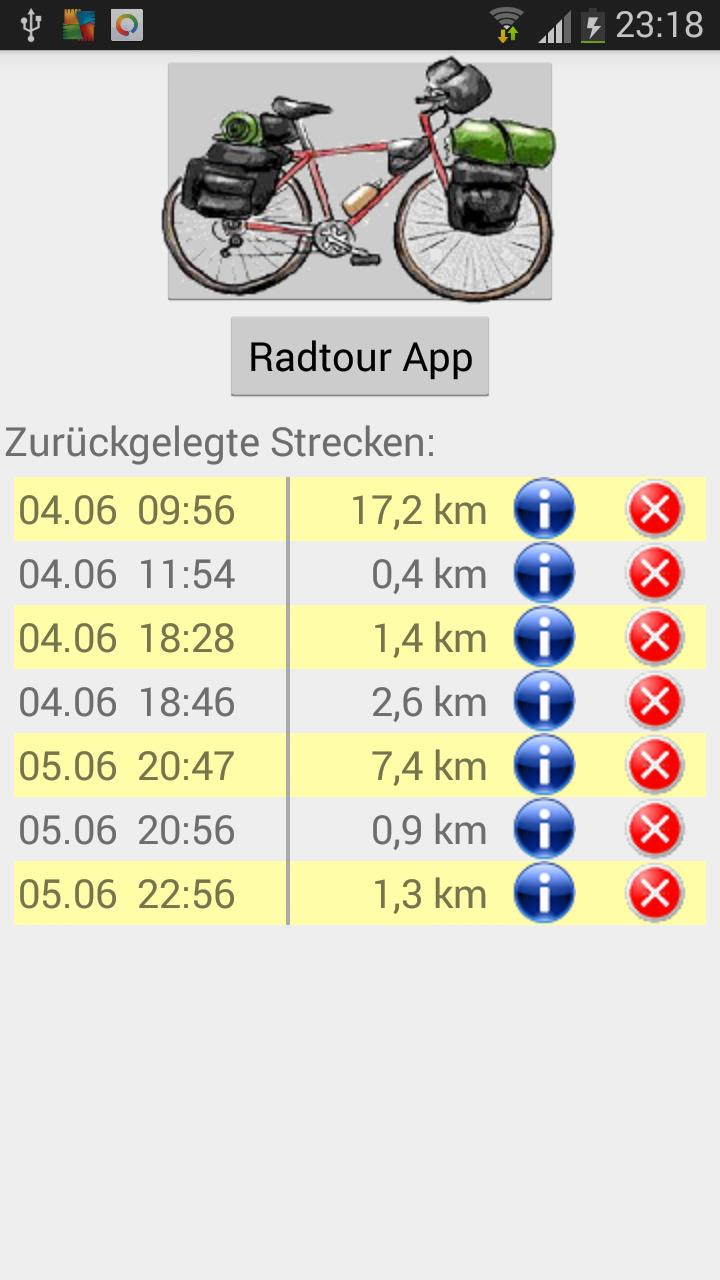Show details of the 04.06 18:28 ride
Viewport: 720px width, 1280px height.
click(544, 637)
